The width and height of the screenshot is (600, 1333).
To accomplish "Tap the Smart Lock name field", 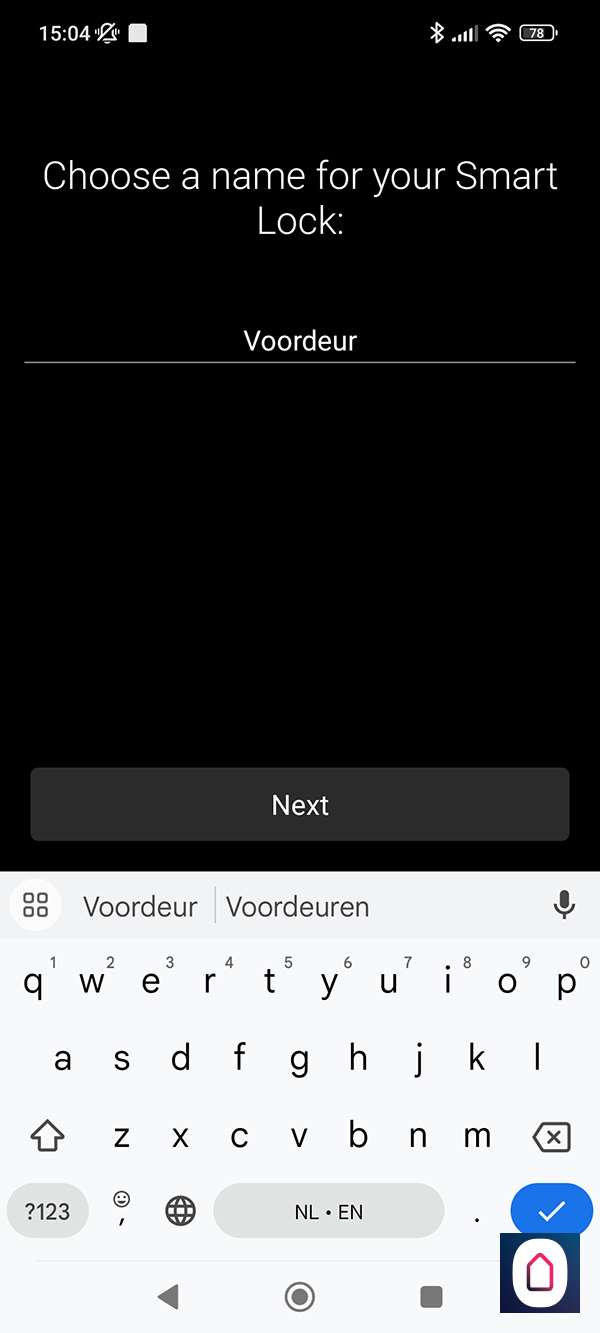I will (x=300, y=340).
